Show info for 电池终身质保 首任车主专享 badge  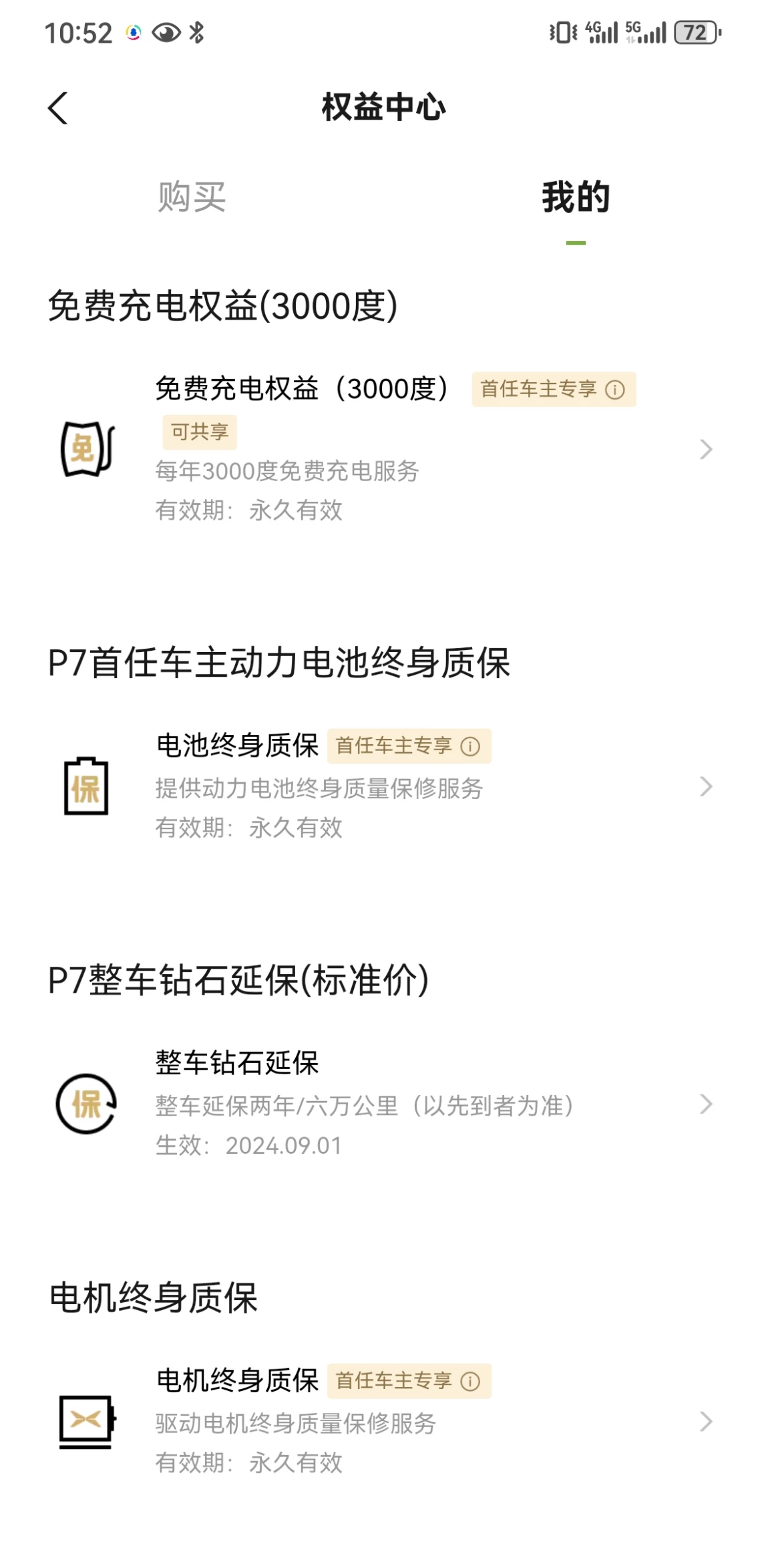tap(470, 746)
